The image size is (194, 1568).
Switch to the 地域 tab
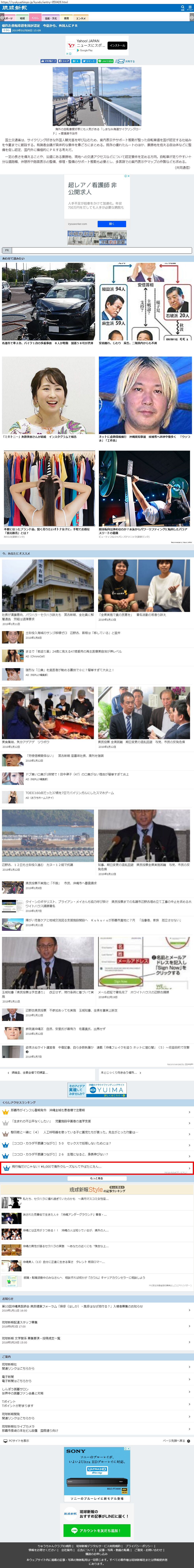pyautogui.click(x=22, y=18)
